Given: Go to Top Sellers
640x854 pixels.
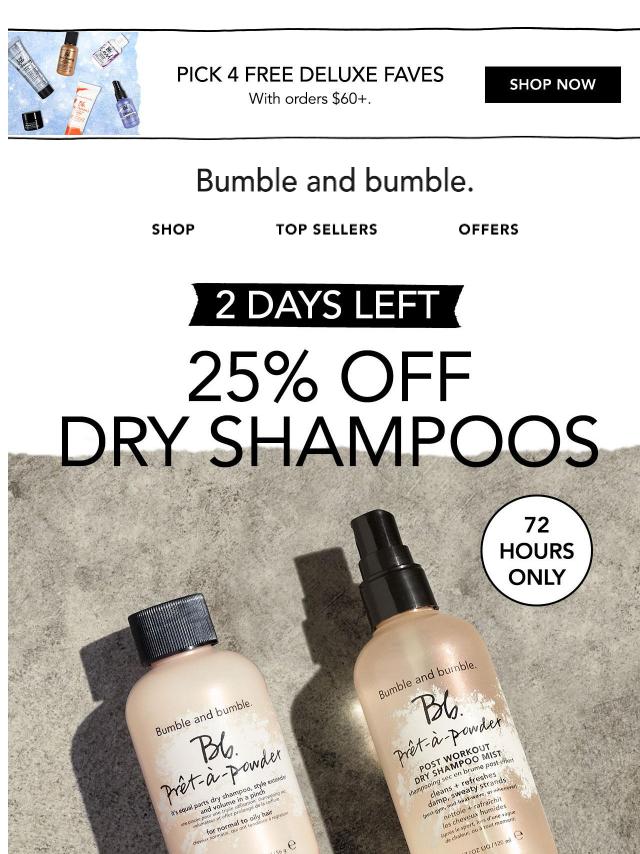Looking at the screenshot, I should [x=326, y=229].
